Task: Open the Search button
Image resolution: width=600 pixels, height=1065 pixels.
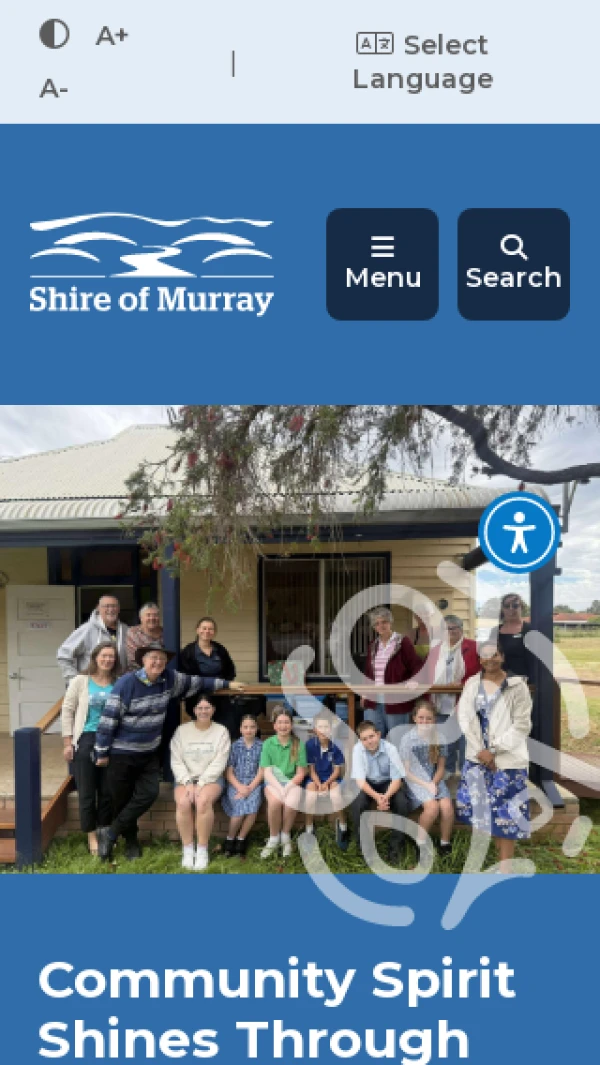Action: coord(513,264)
